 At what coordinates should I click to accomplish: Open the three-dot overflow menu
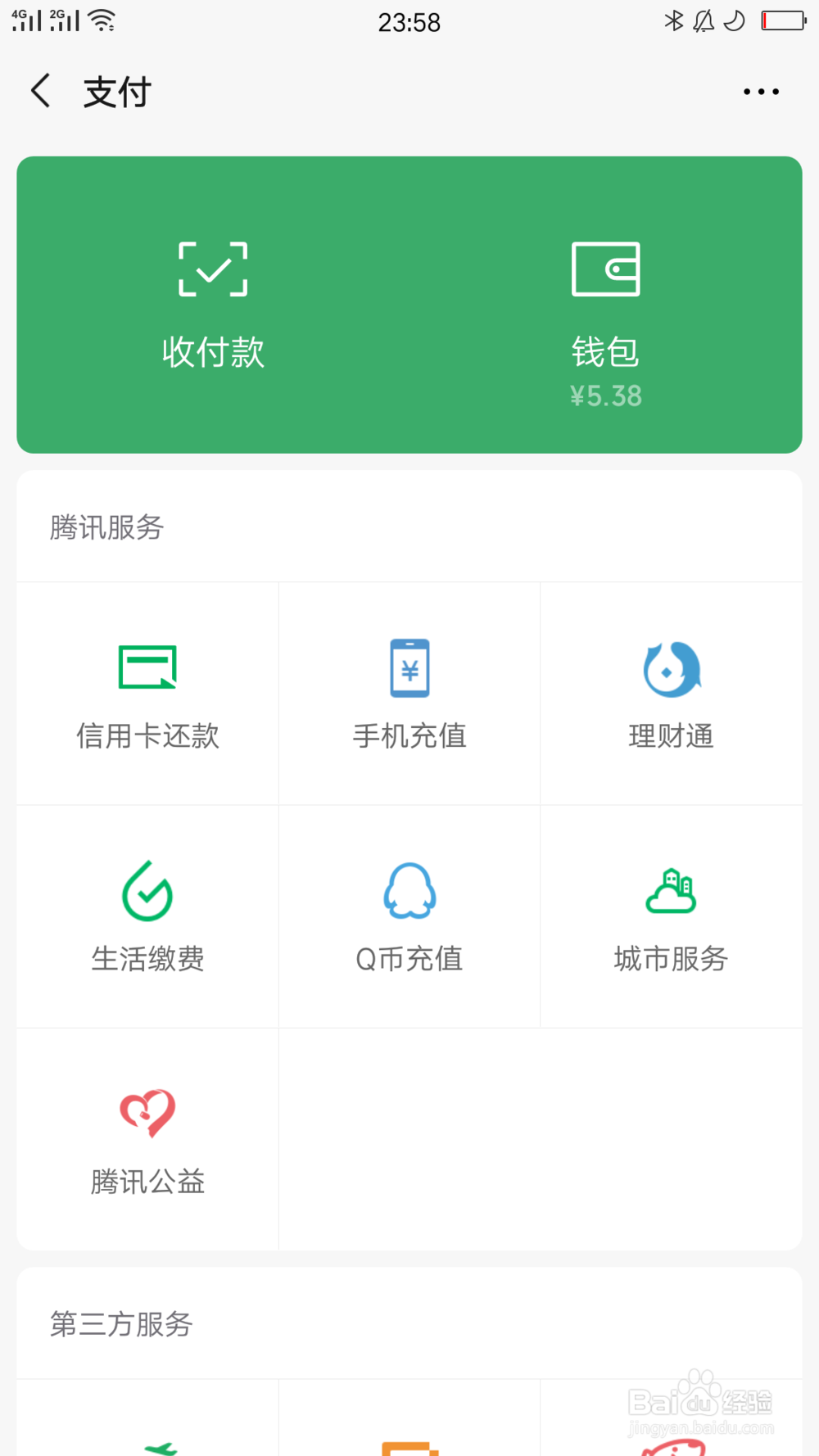click(761, 92)
